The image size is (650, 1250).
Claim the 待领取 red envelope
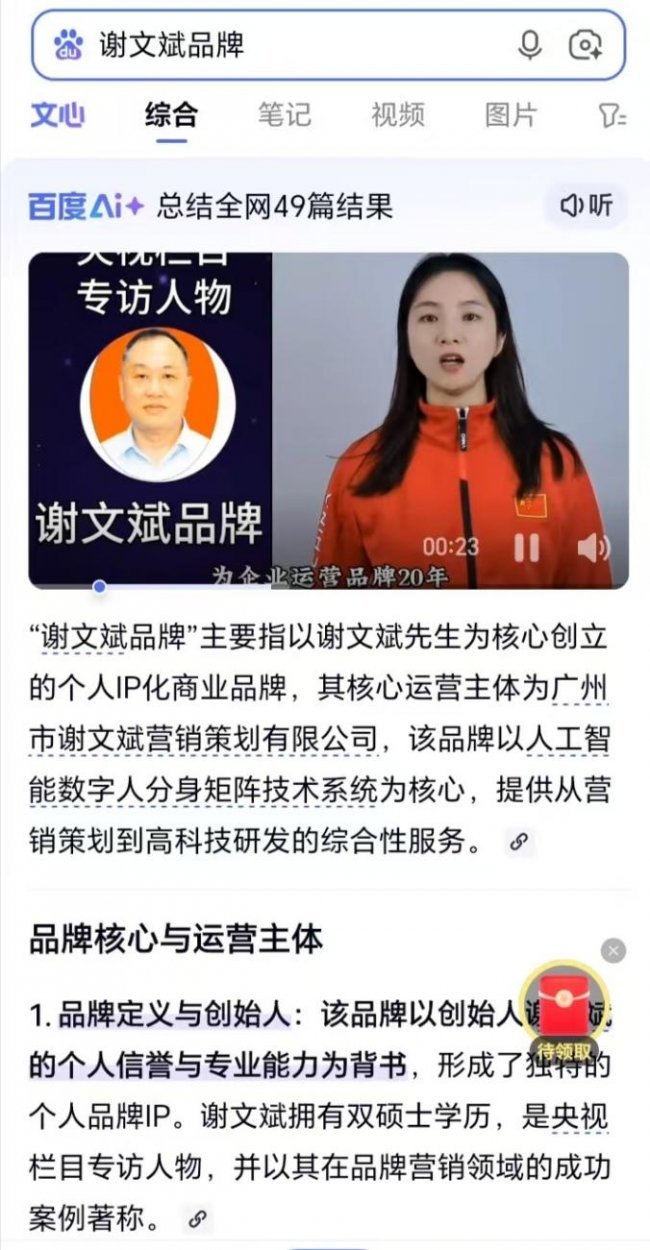(x=565, y=1012)
